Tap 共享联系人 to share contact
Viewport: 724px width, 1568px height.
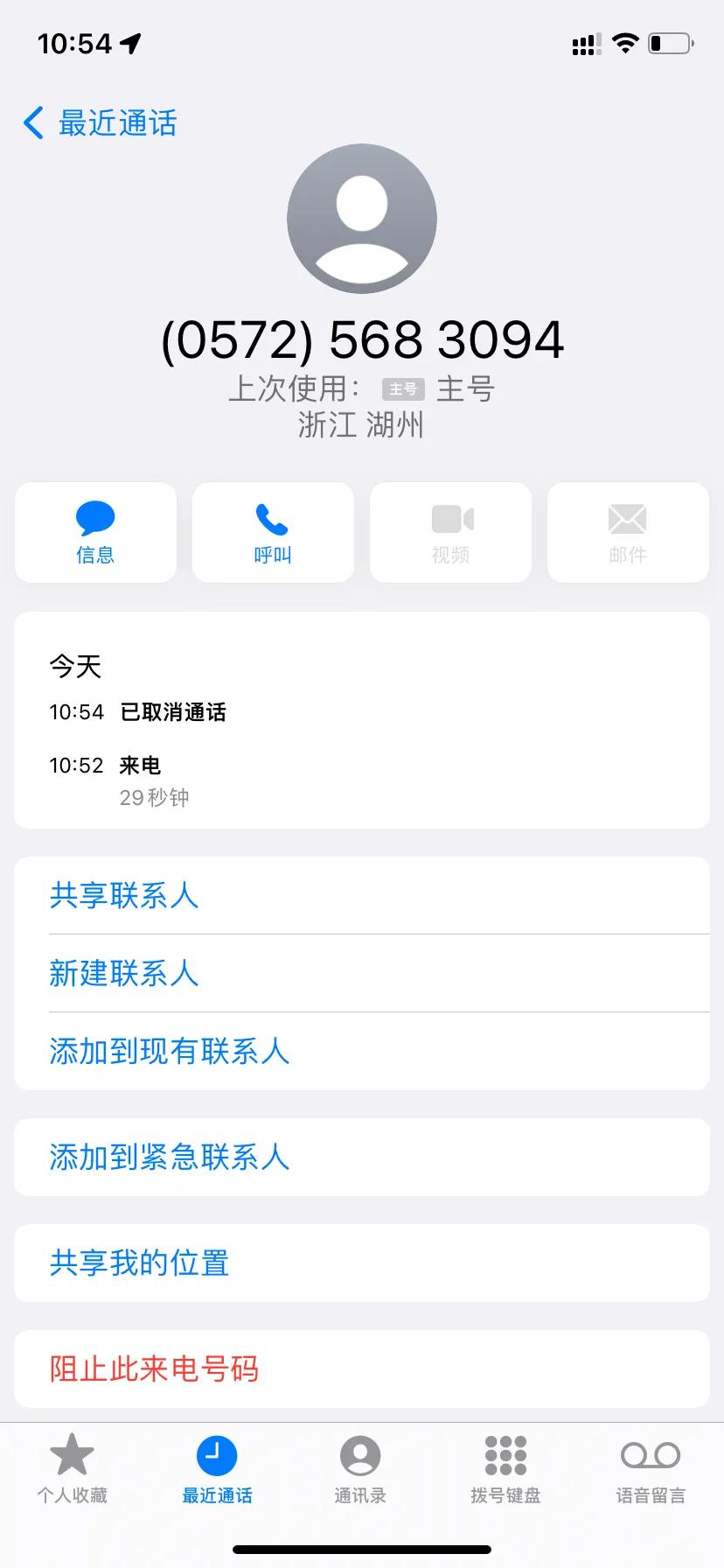pos(124,894)
